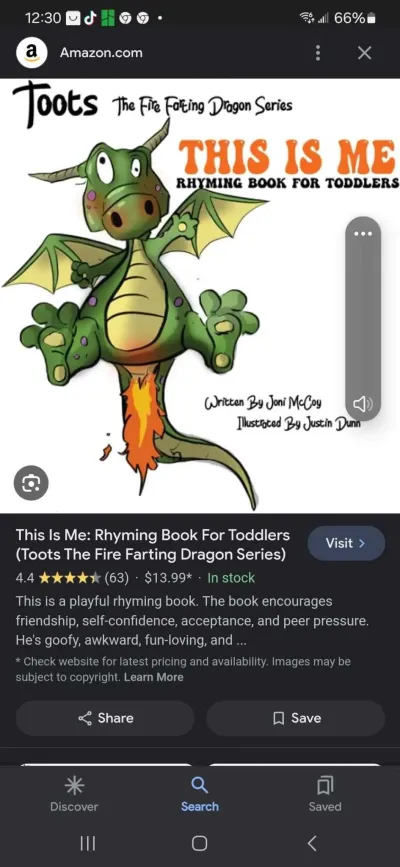The image size is (400, 867).
Task: Start Google Lens search on the image
Action: [31, 484]
